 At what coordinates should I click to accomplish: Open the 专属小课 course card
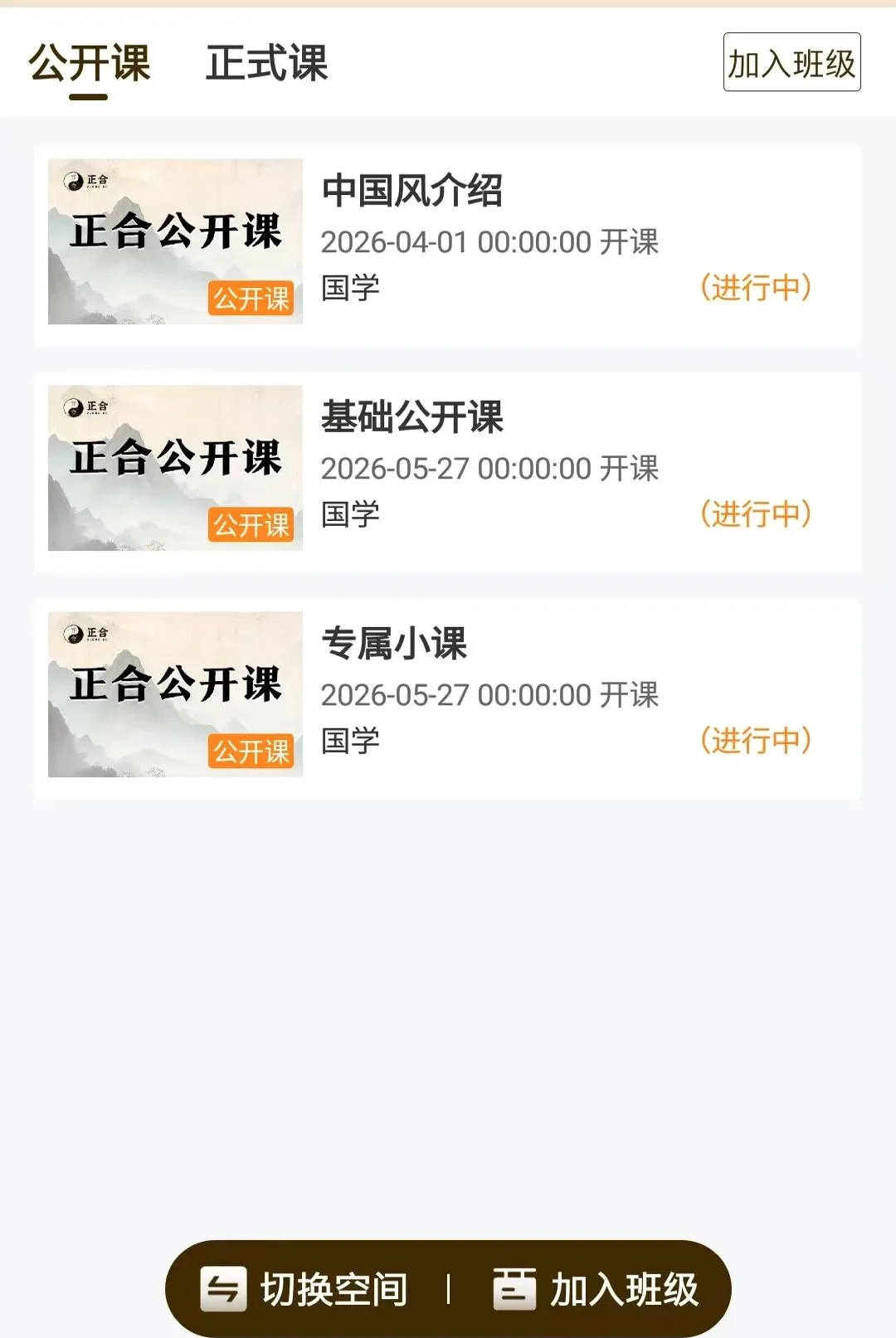(447, 698)
